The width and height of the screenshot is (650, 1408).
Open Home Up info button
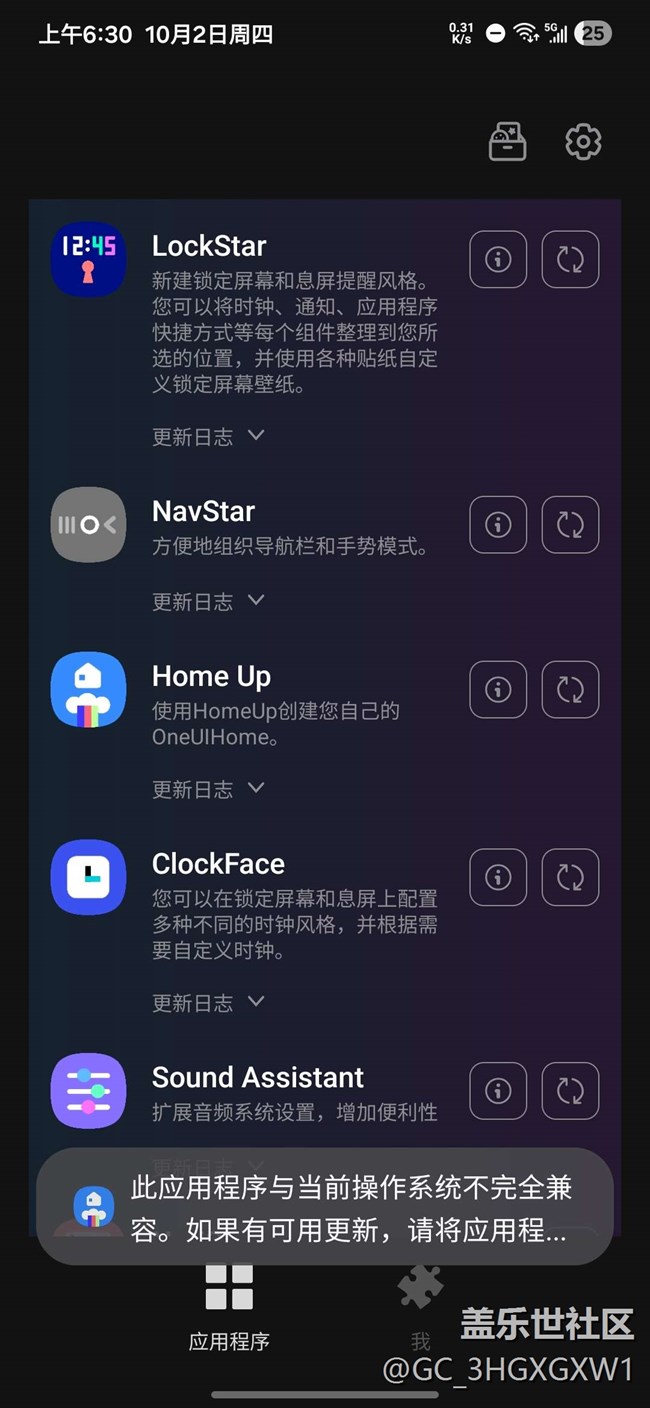498,690
